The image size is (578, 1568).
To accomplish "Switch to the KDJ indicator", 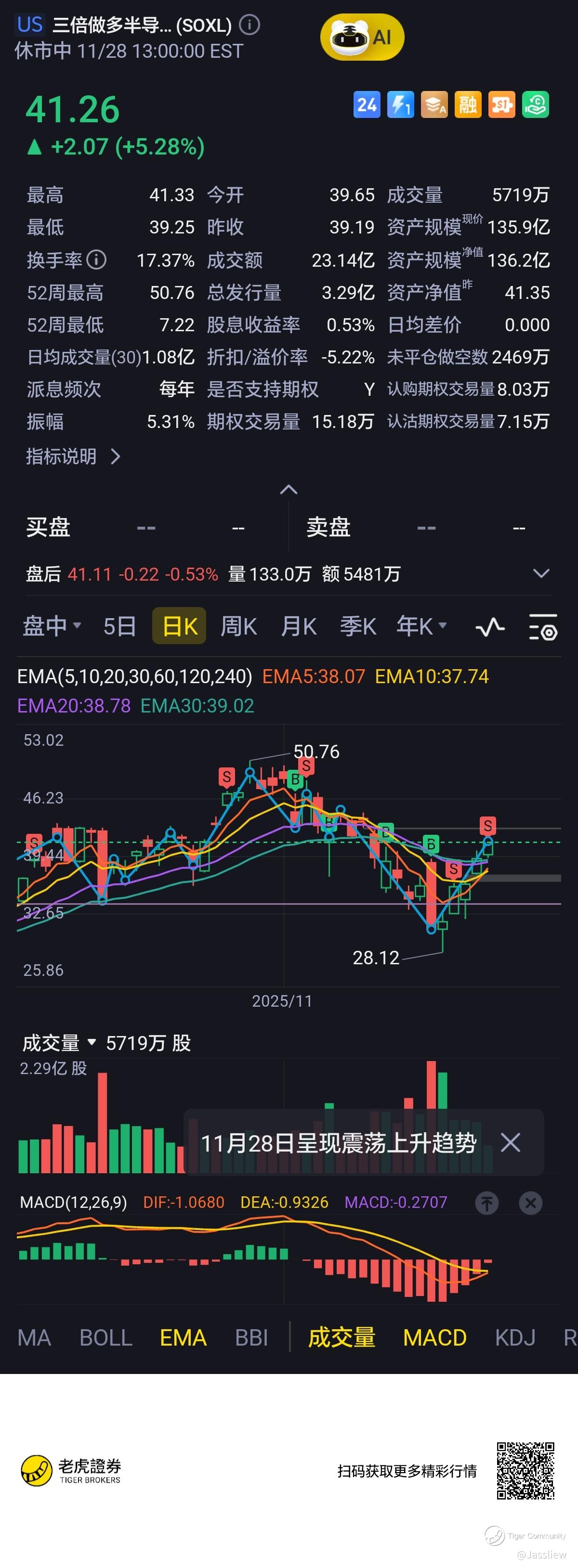I will [x=514, y=1337].
